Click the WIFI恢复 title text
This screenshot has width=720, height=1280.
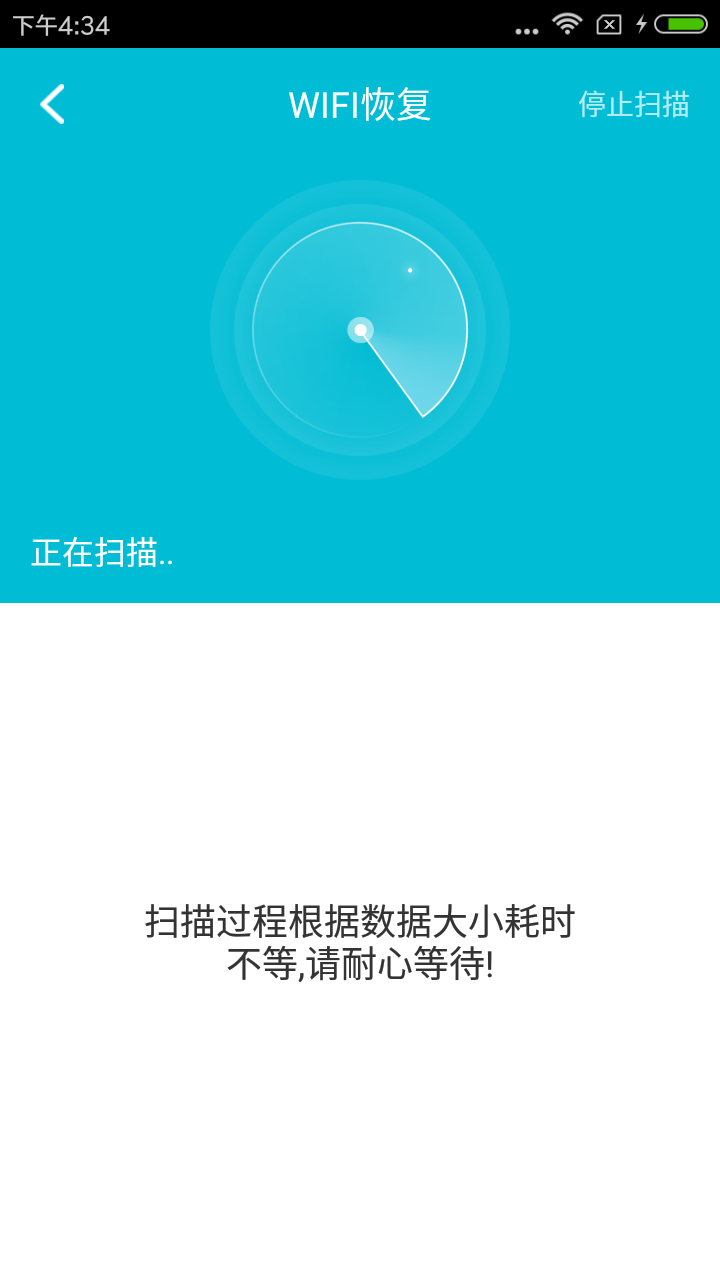coord(360,105)
